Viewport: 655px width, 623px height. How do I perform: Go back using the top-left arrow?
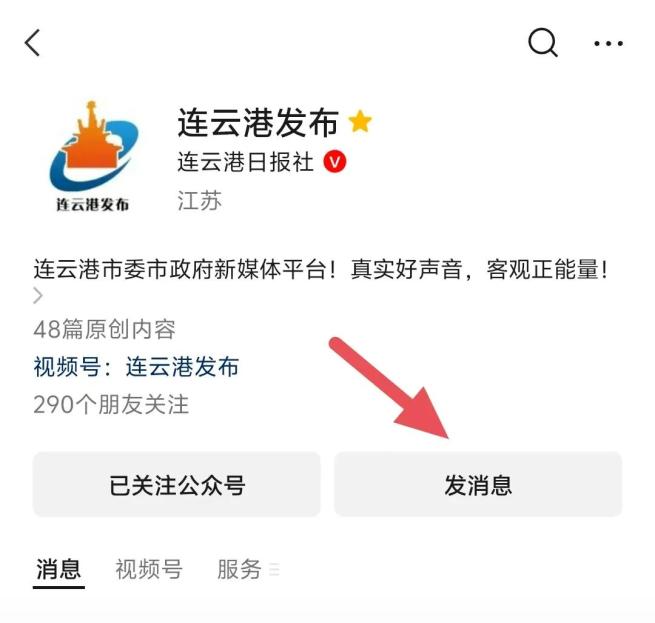(x=33, y=43)
